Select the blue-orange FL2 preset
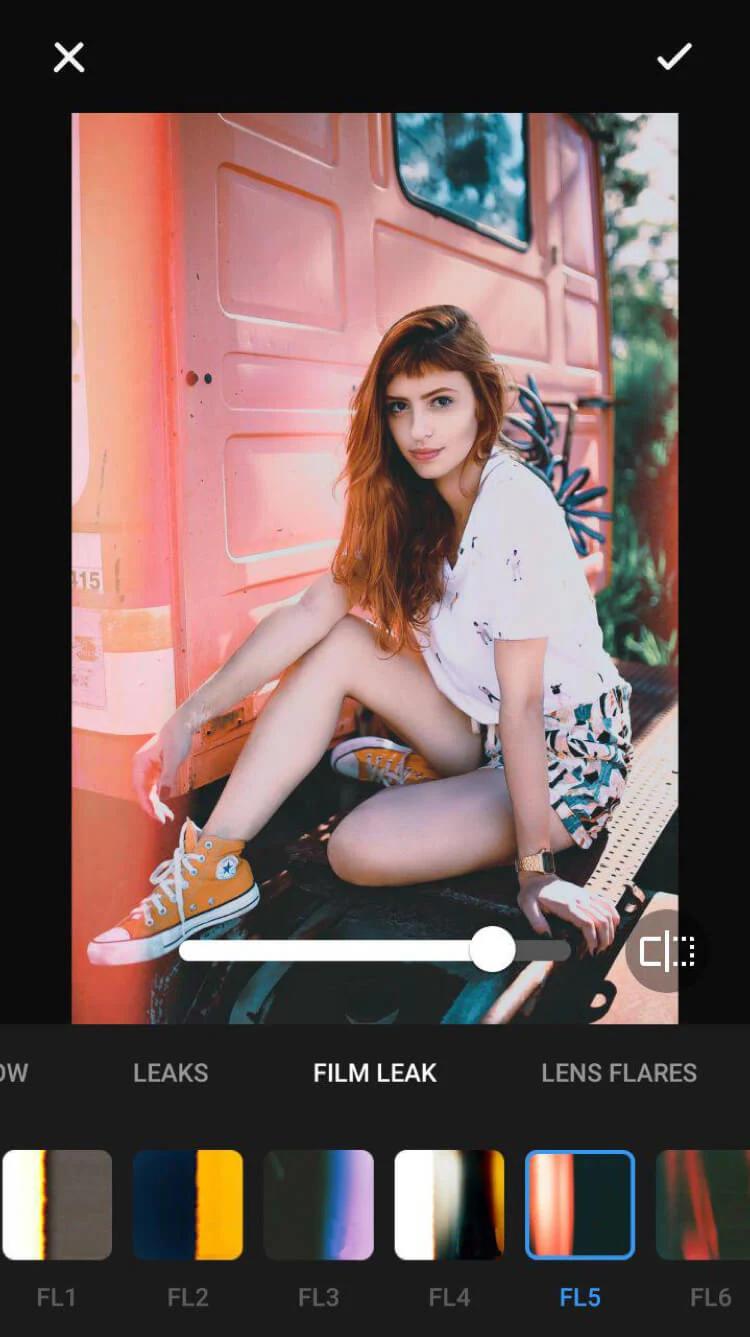 [x=188, y=1203]
